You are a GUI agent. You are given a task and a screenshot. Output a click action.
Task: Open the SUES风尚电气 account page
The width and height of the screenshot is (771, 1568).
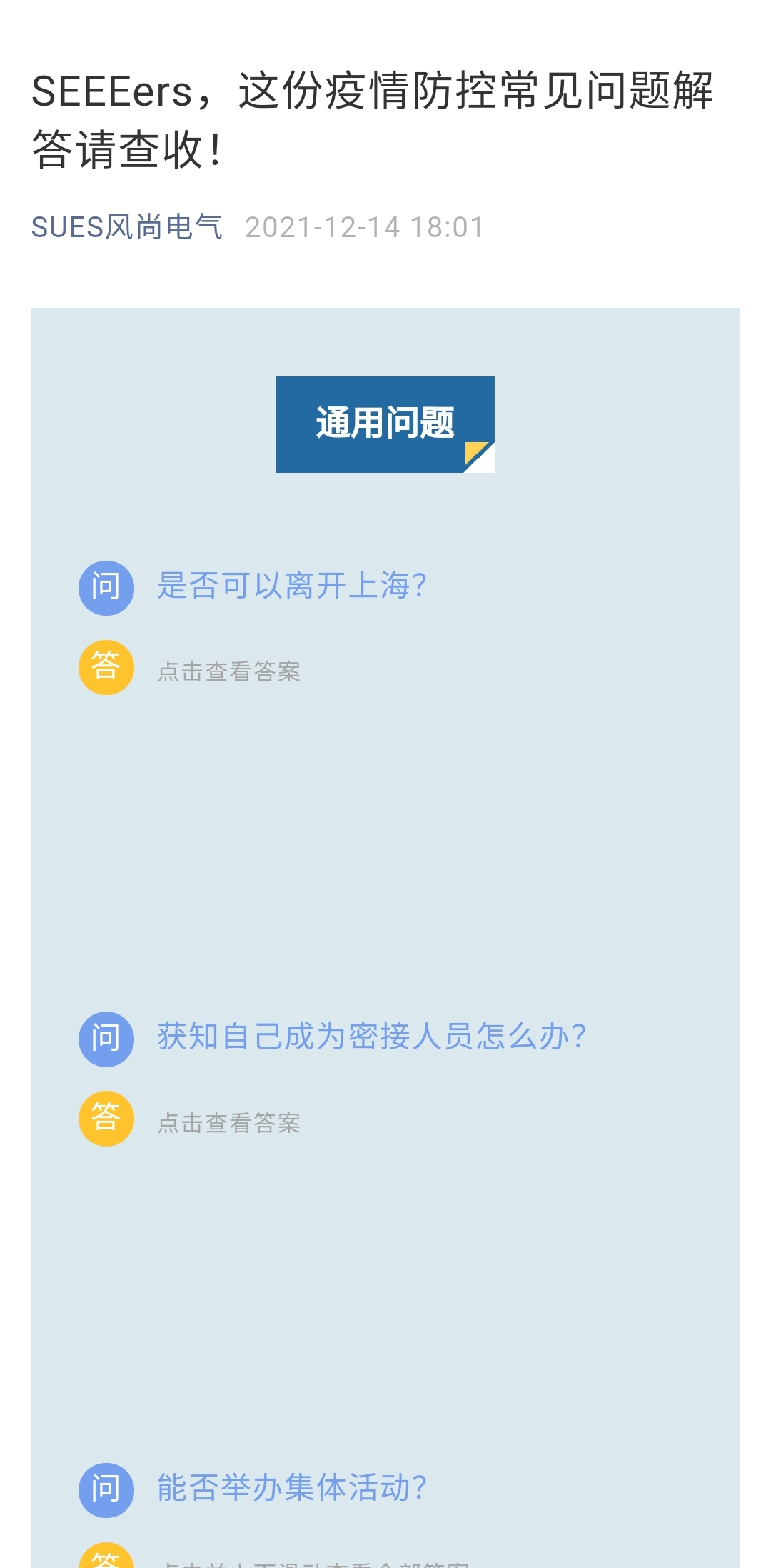127,227
